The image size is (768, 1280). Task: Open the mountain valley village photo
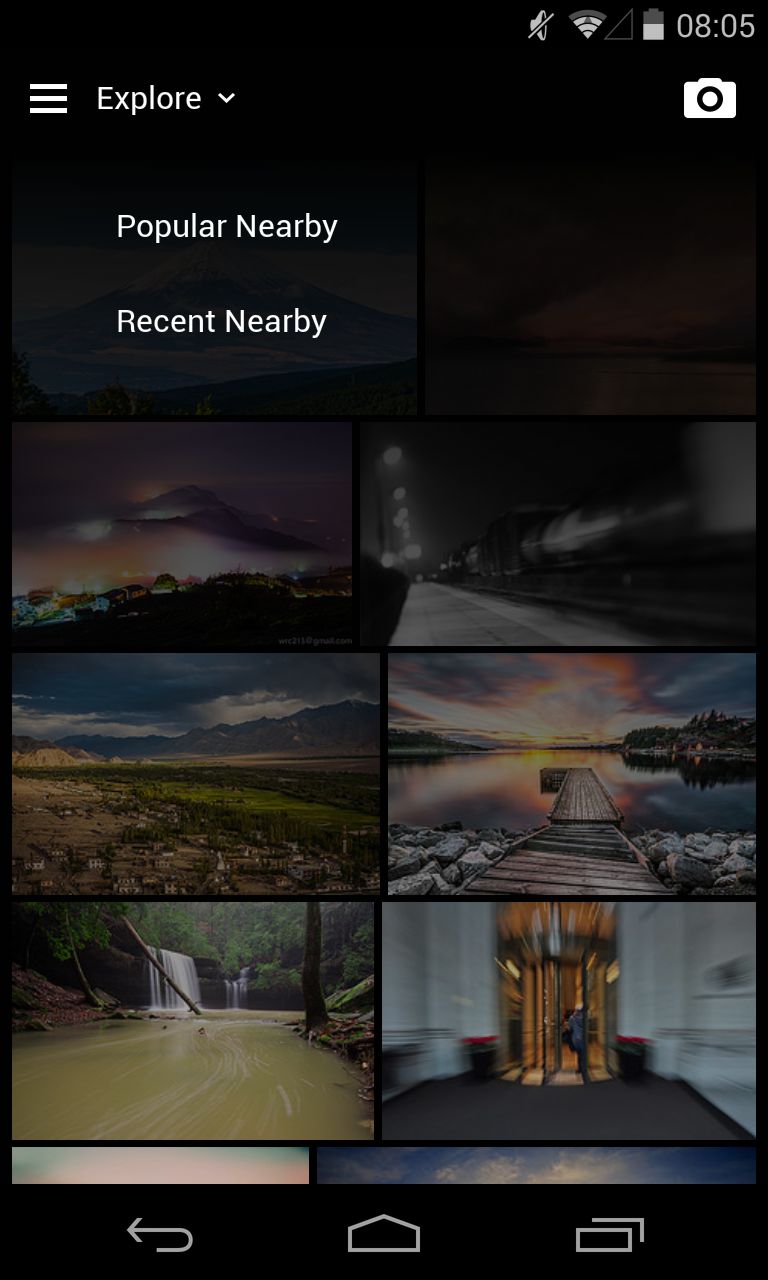196,773
